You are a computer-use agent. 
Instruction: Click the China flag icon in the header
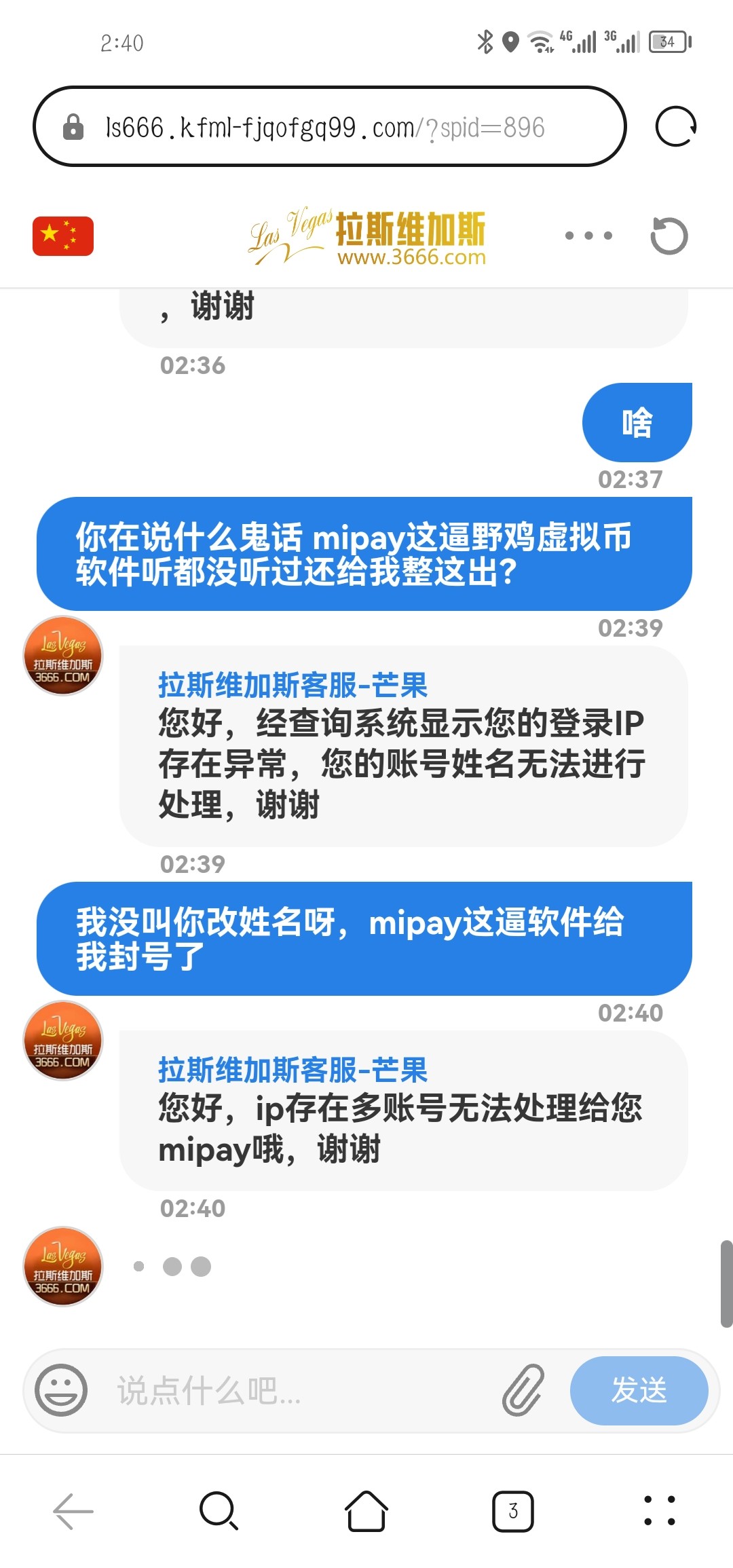click(x=62, y=236)
